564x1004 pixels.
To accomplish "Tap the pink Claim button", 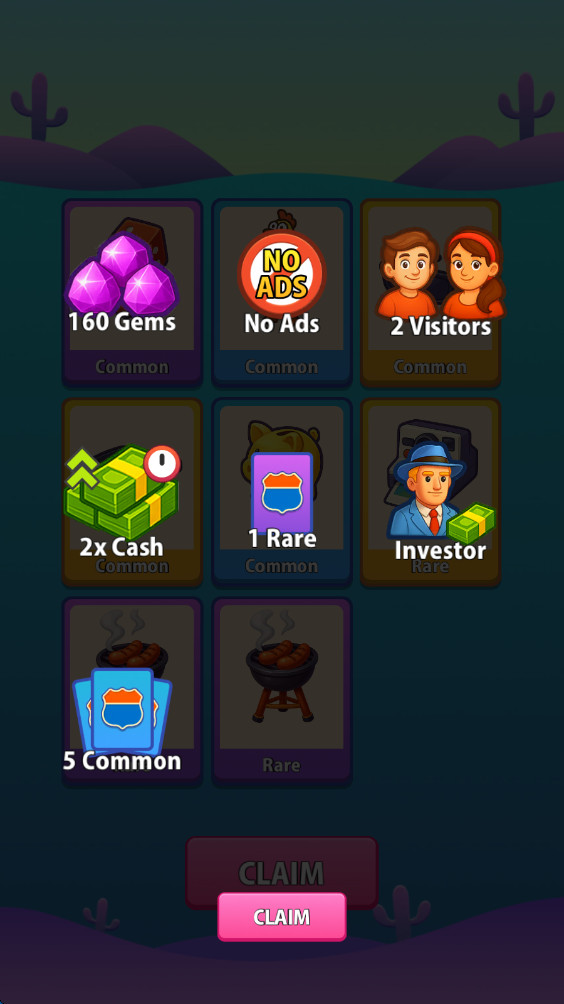I will (282, 916).
